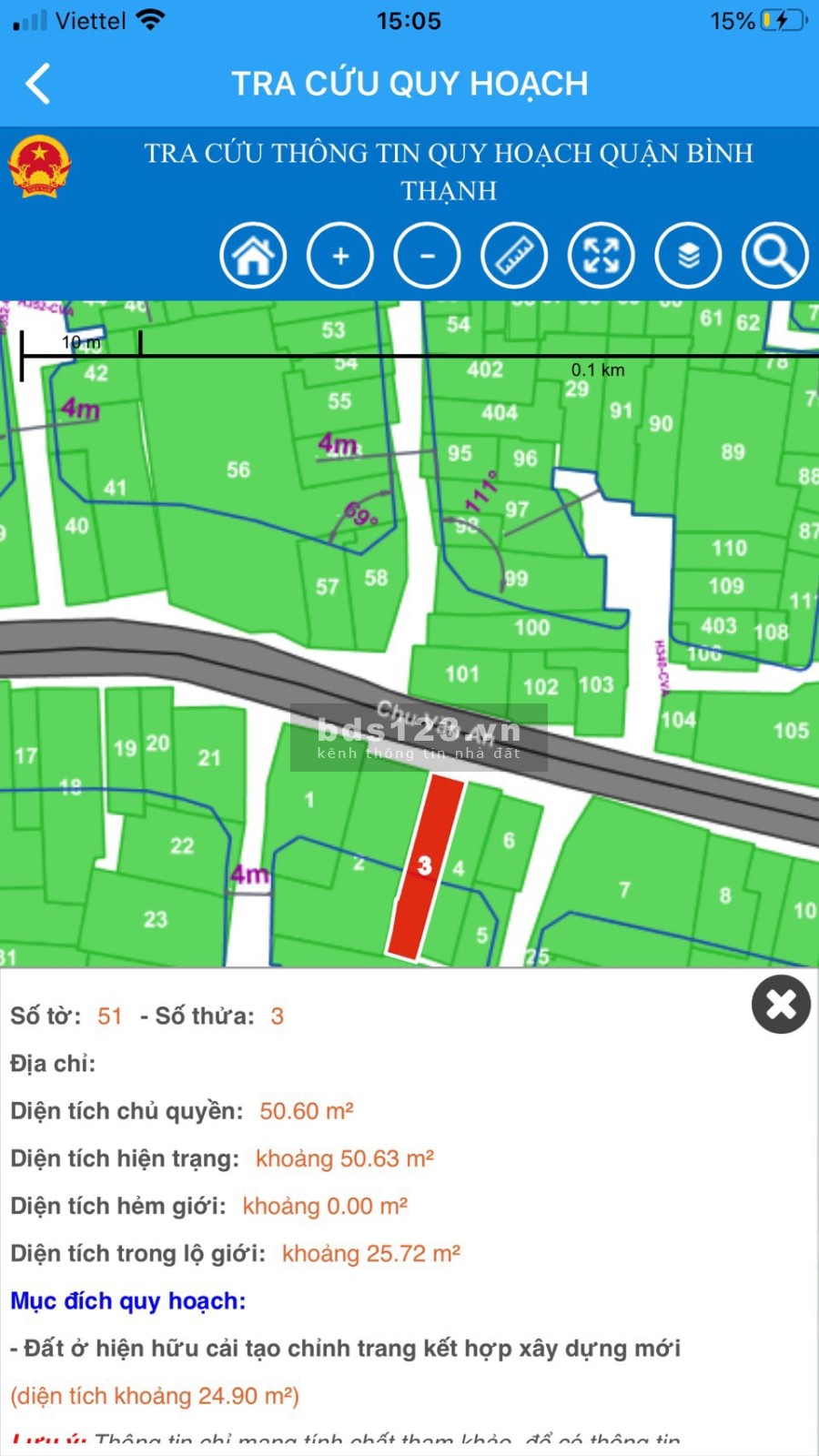Zoom out of the map

[x=427, y=256]
